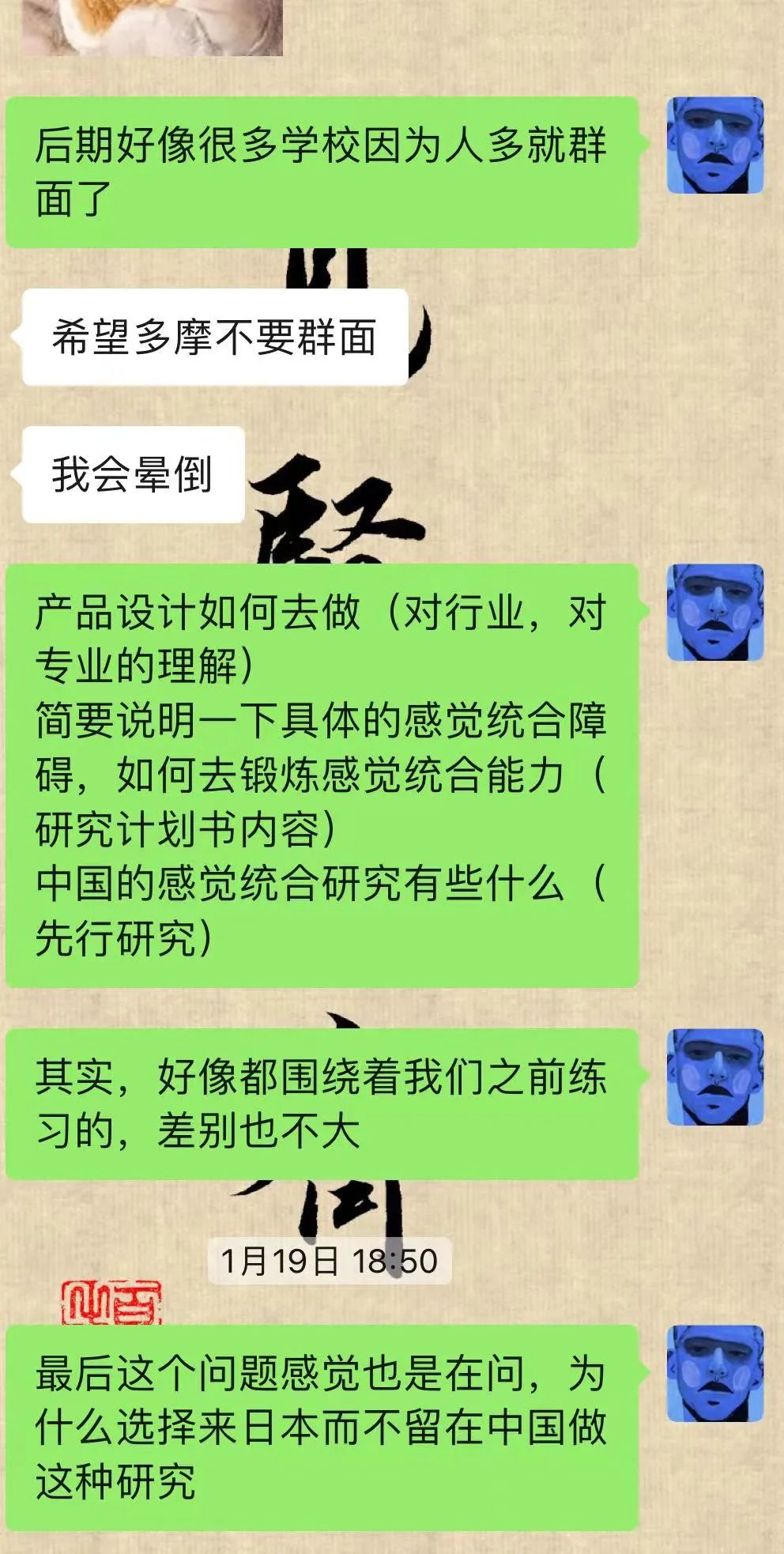This screenshot has height=1554, width=784.
Task: Open avatar next to the 最后这个问题 message
Action: (714, 1373)
